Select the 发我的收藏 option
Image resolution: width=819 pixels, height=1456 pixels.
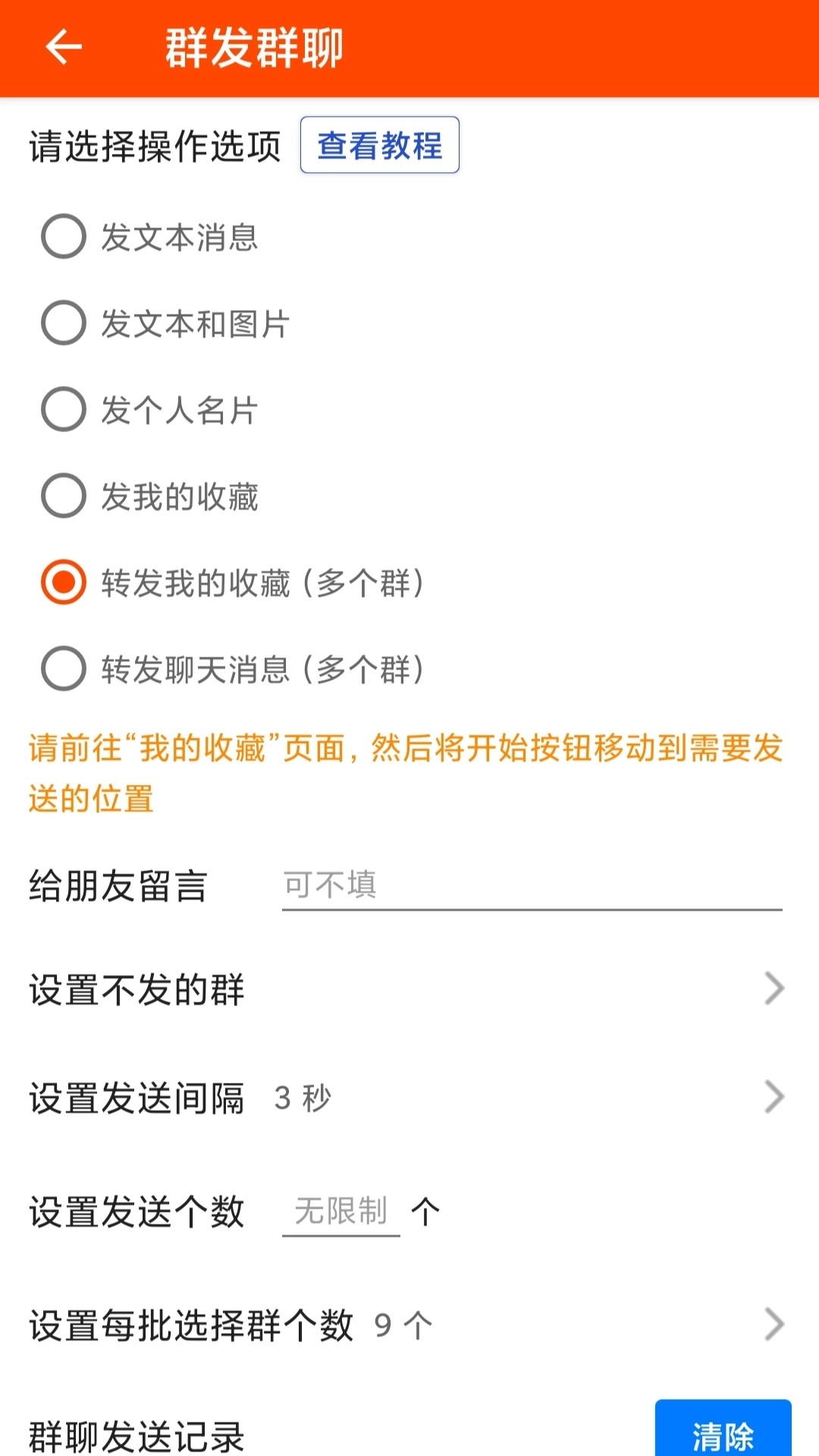[64, 497]
